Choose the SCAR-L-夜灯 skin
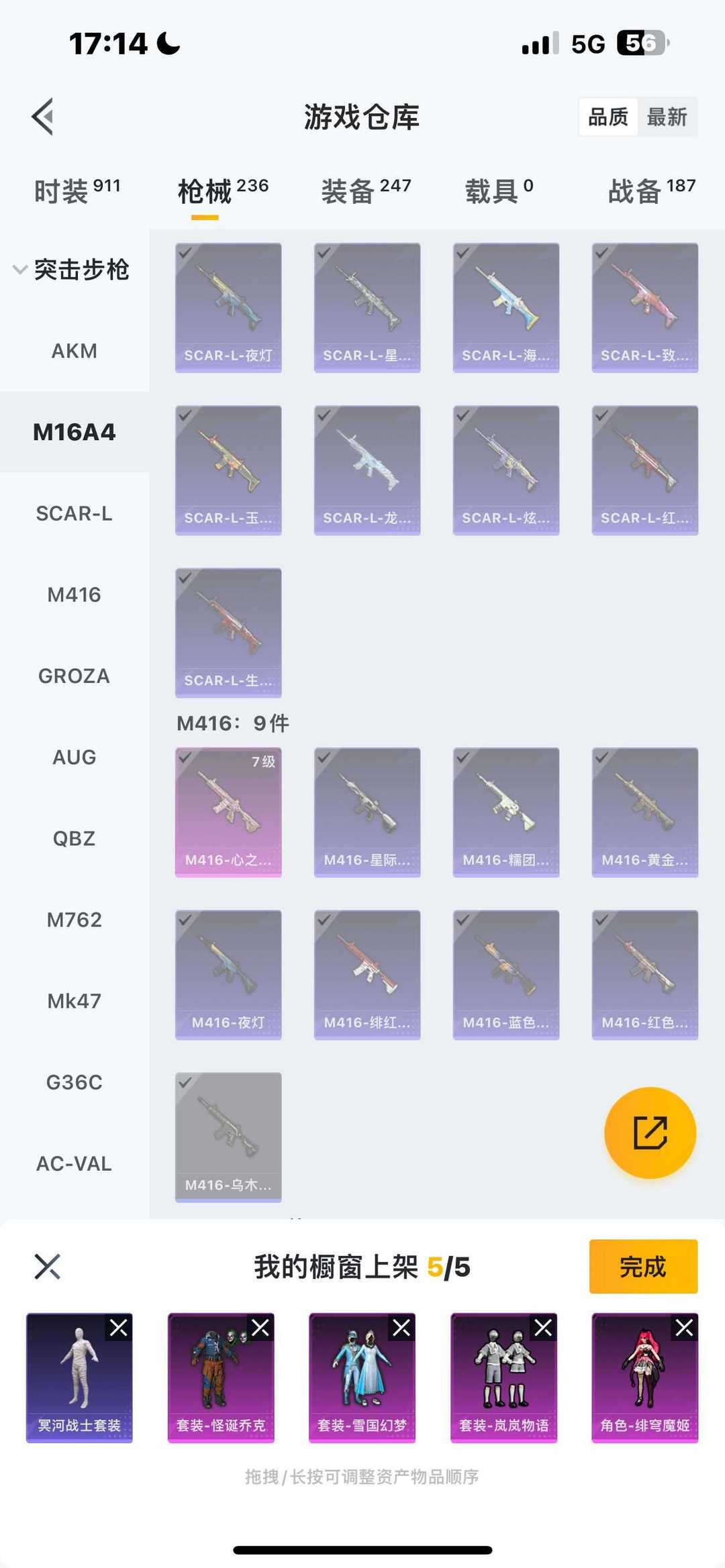 (x=228, y=307)
